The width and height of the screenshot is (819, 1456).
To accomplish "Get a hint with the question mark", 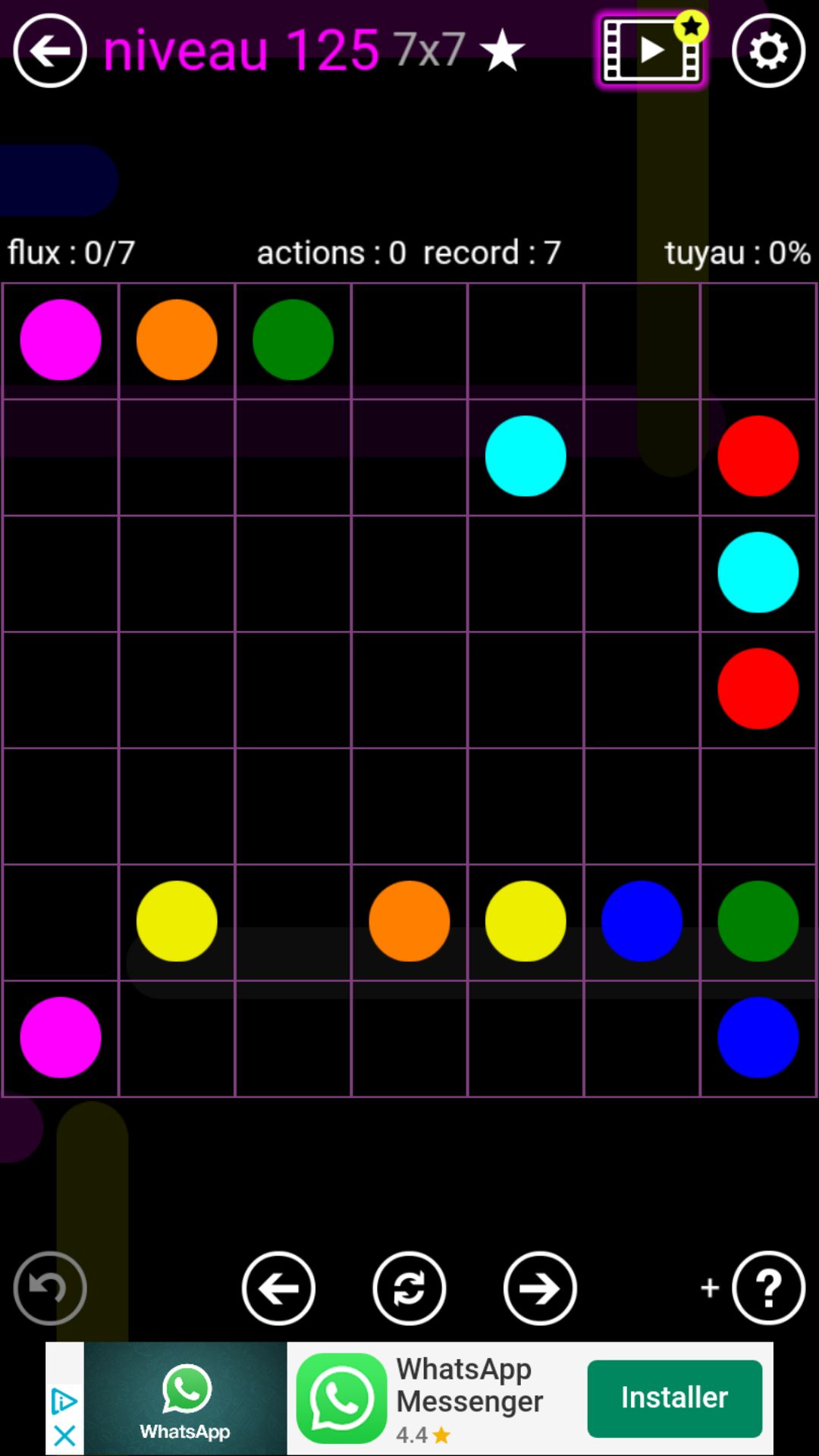I will coord(768,1288).
